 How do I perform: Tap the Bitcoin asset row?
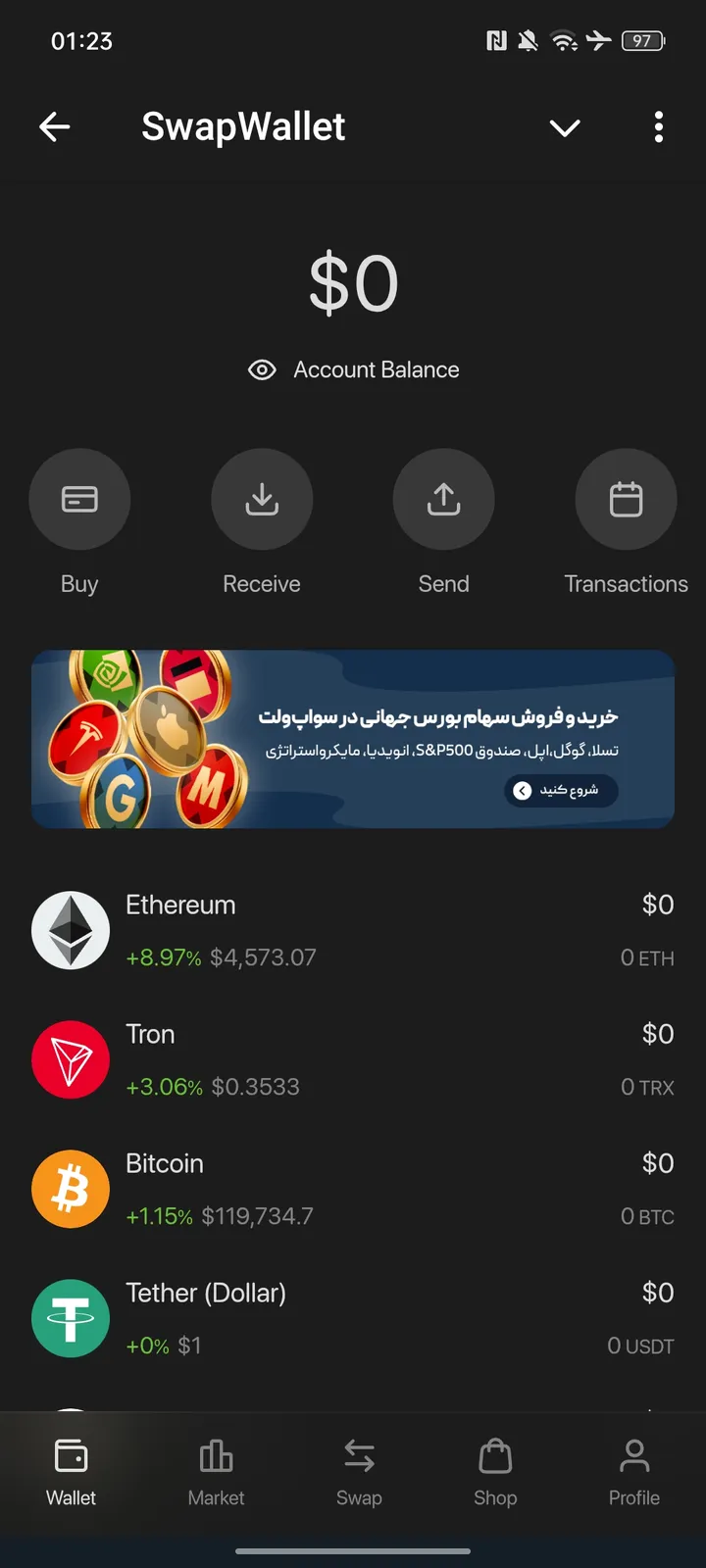tap(353, 1189)
